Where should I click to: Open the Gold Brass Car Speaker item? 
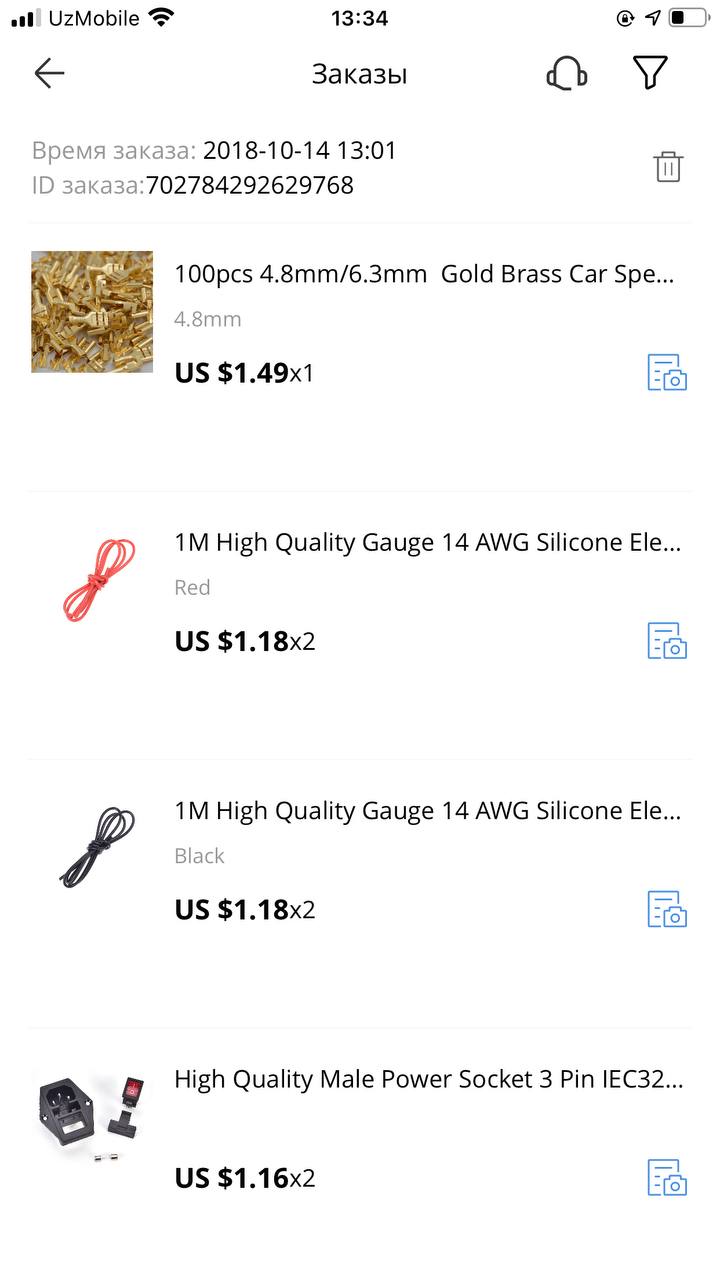pyautogui.click(x=360, y=358)
